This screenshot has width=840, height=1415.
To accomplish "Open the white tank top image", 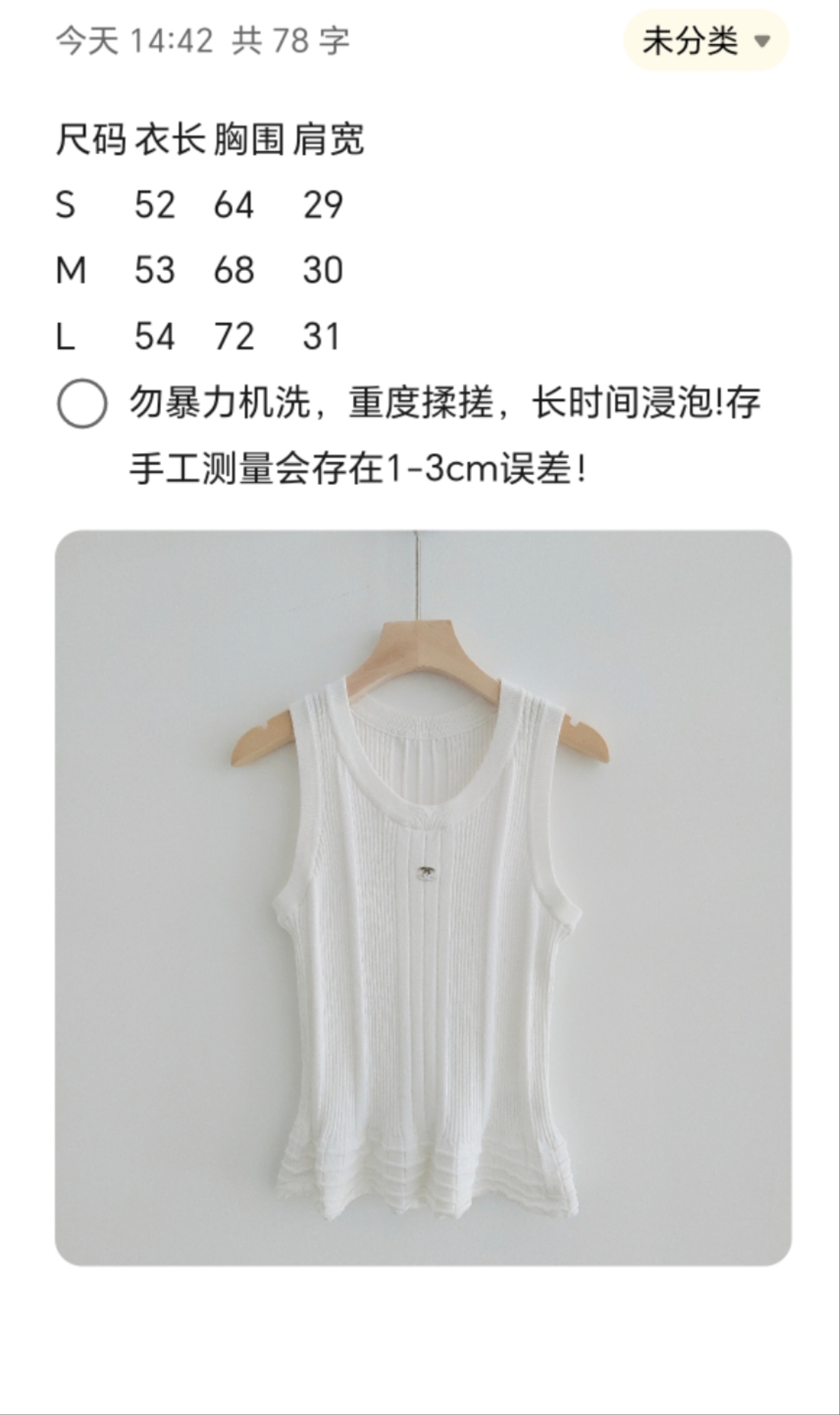I will click(423, 897).
